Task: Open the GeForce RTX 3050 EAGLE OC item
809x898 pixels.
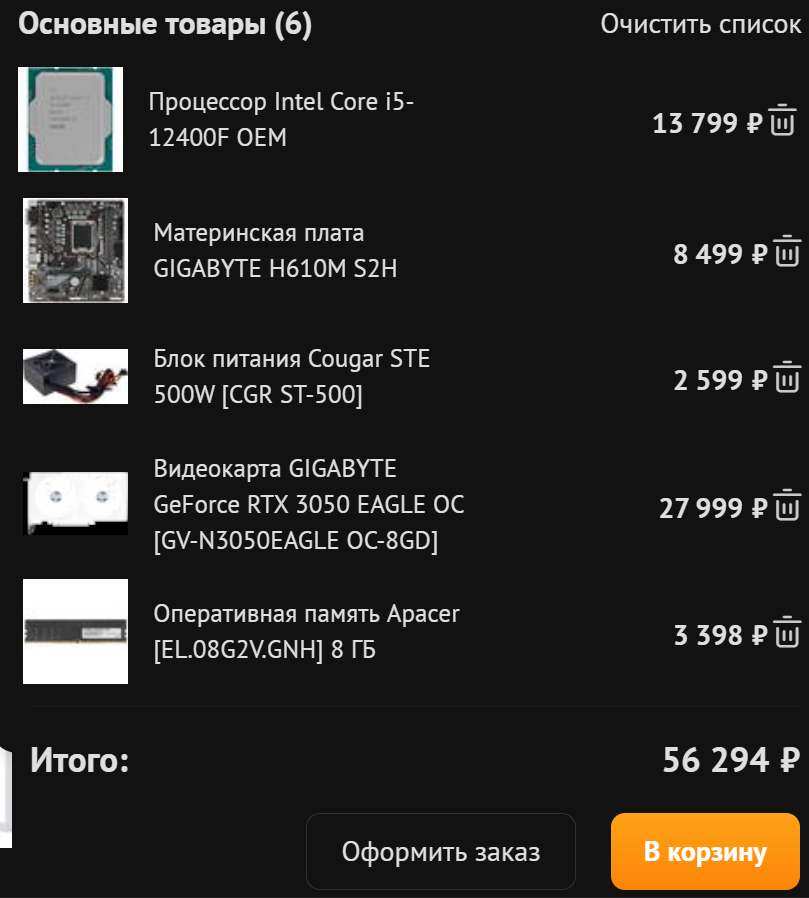Action: click(308, 505)
